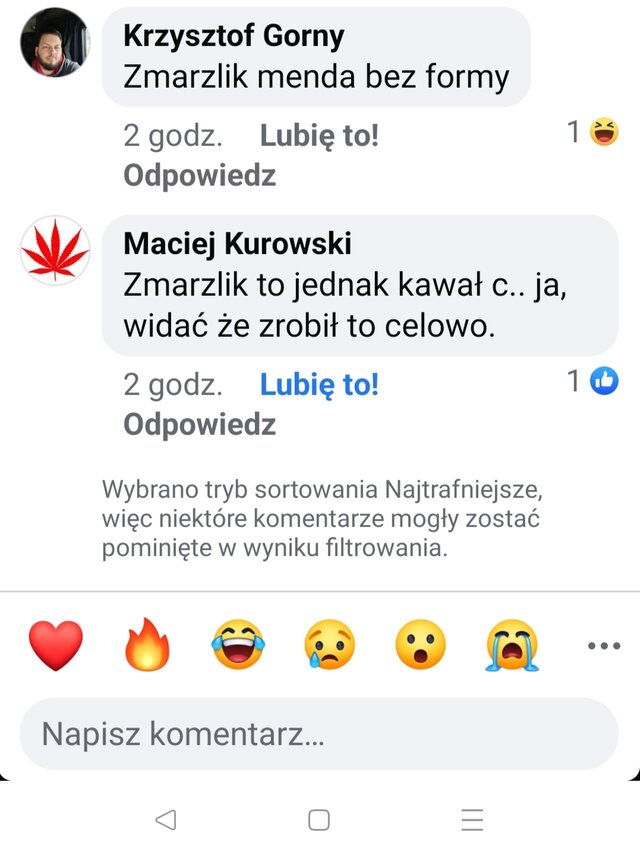Reply to Maciej Kurowski's comment
The height and width of the screenshot is (846, 640).
click(199, 424)
